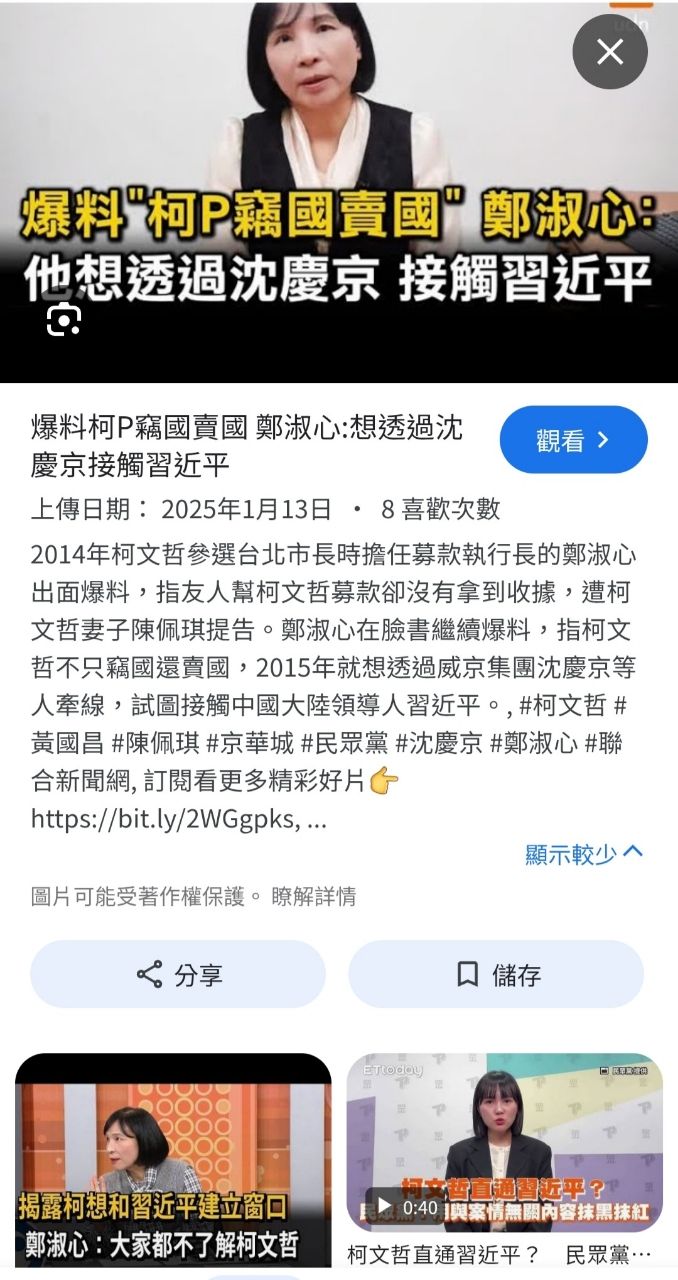
Task: Open related video 揭露柯想和習近平建立窗口
Action: [x=172, y=1160]
